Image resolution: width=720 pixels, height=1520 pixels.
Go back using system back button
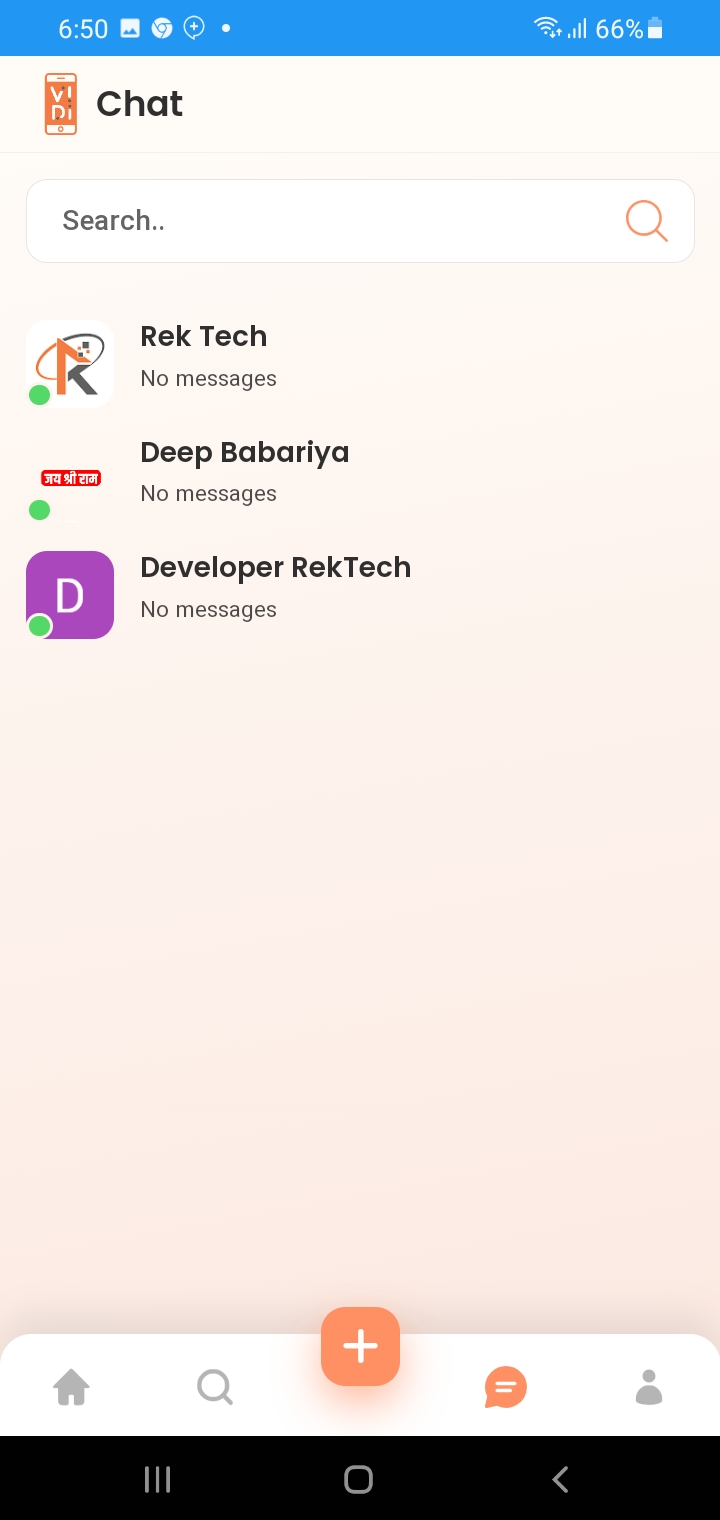tap(560, 1479)
